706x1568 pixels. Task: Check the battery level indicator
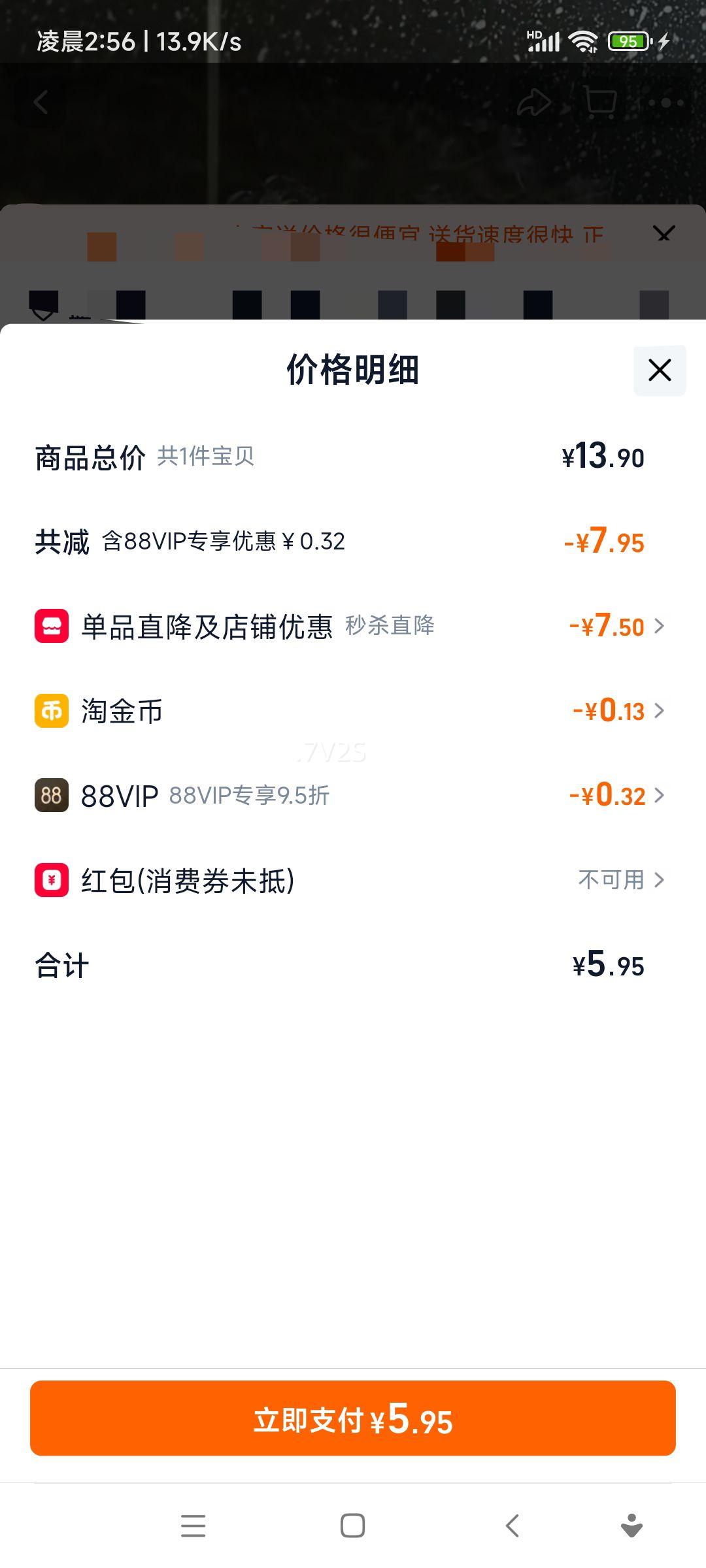click(628, 41)
